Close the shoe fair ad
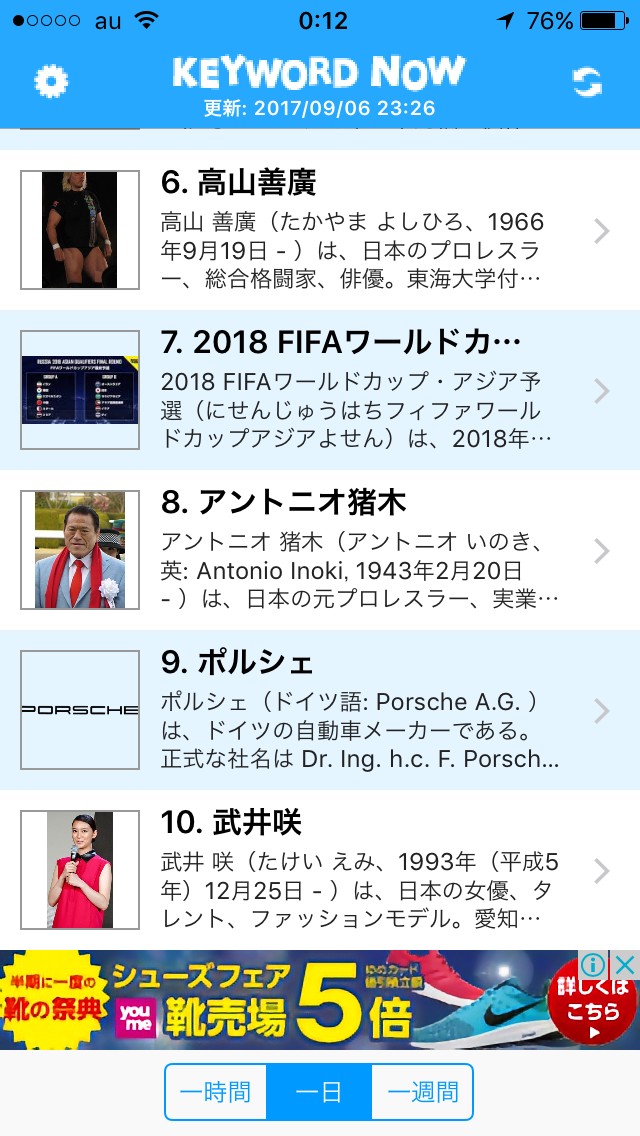 pyautogui.click(x=625, y=965)
